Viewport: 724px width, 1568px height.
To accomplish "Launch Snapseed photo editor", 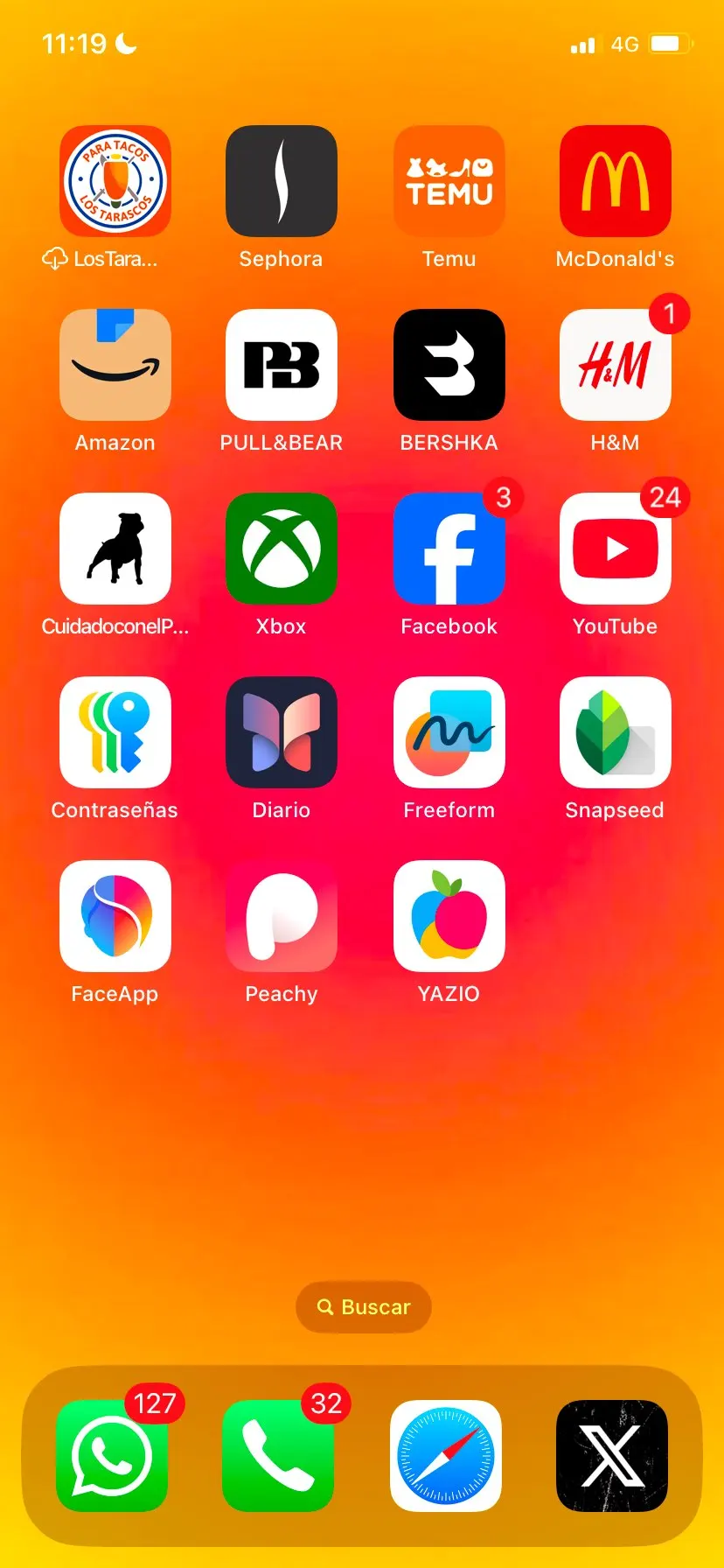I will (616, 732).
